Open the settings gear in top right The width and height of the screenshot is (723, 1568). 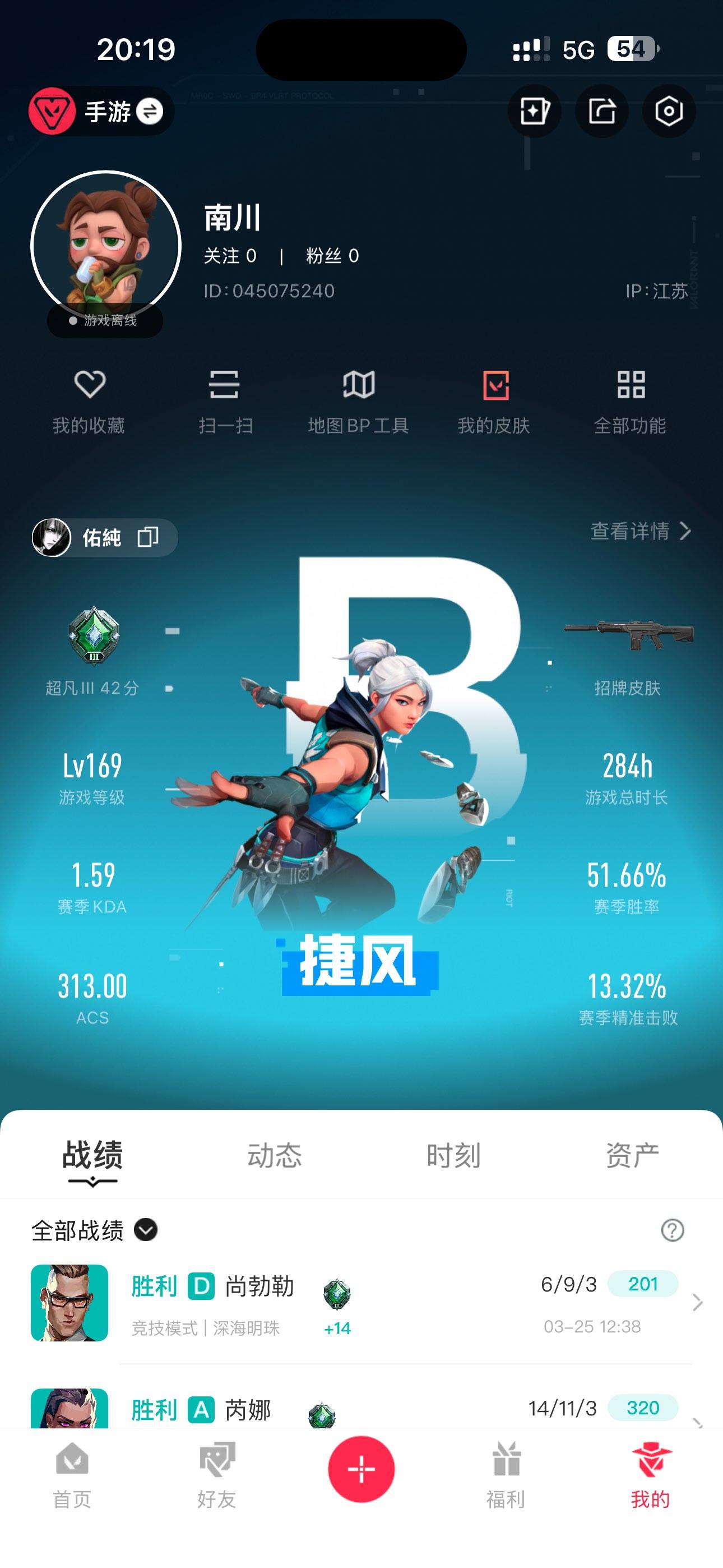coord(668,111)
